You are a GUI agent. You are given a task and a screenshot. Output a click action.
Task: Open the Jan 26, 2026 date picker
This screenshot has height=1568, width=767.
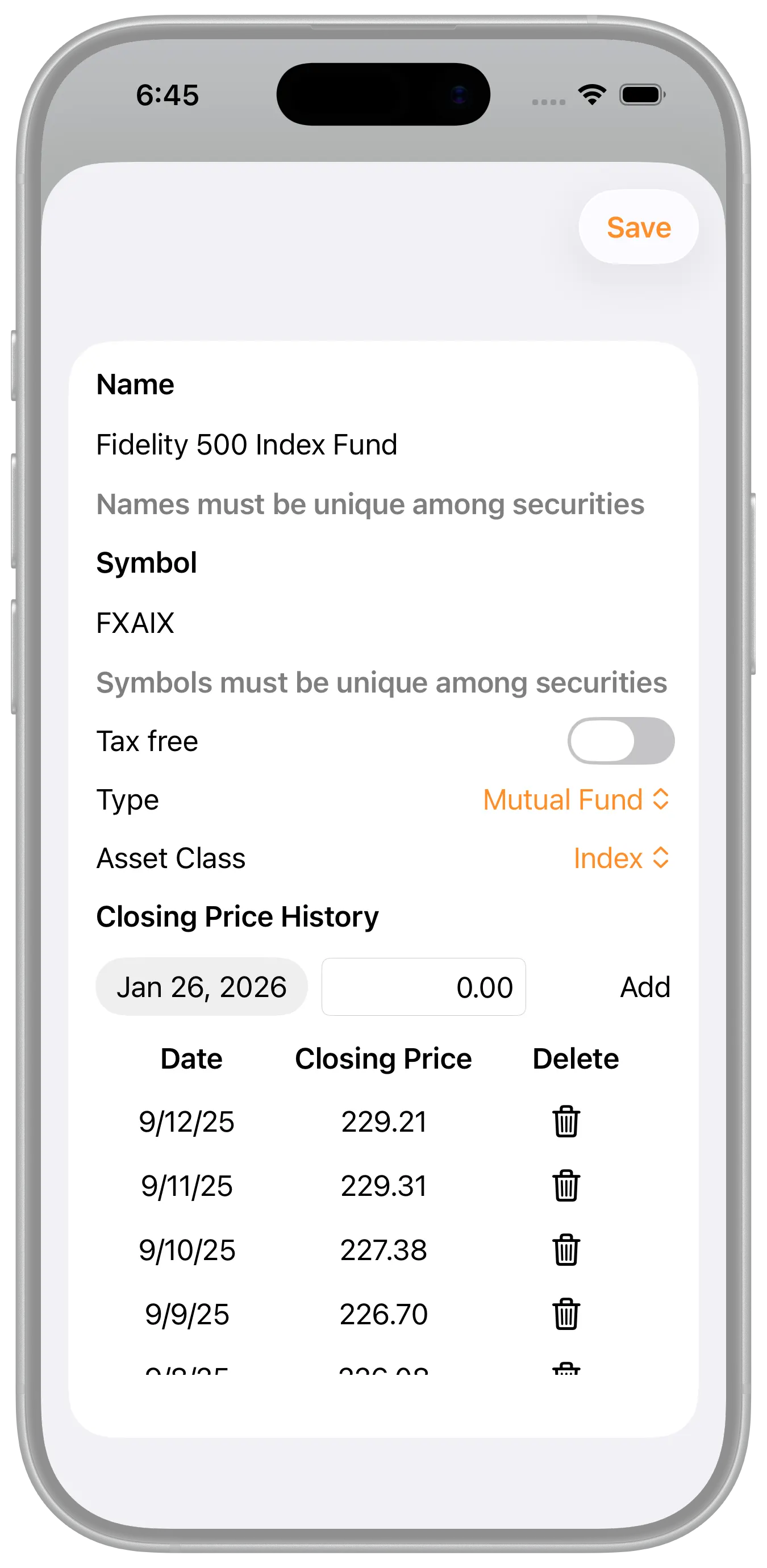(x=202, y=987)
